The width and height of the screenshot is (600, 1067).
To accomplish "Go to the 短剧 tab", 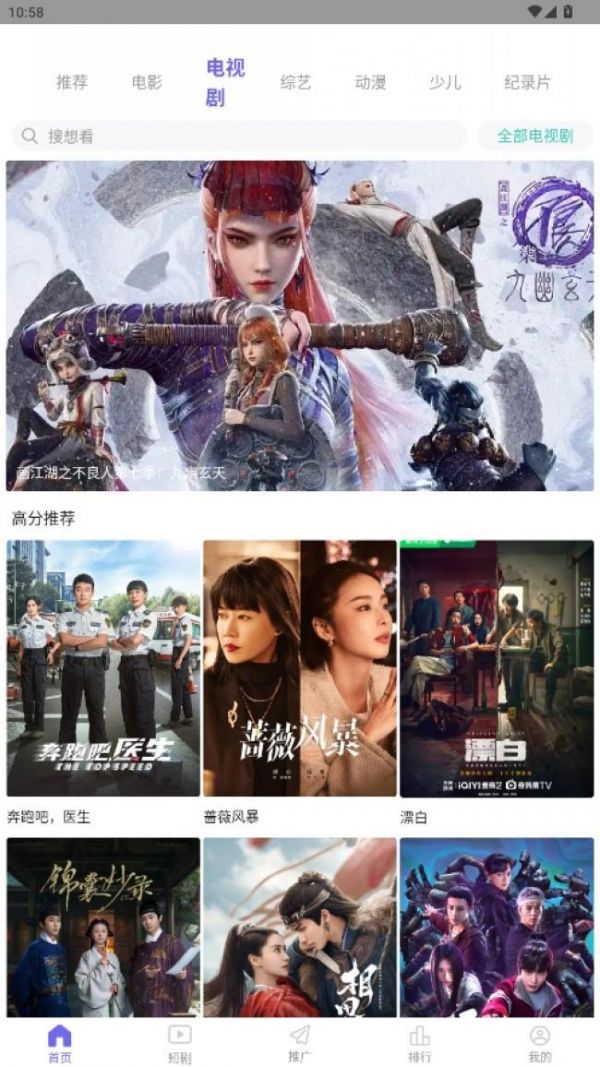I will click(x=180, y=1043).
